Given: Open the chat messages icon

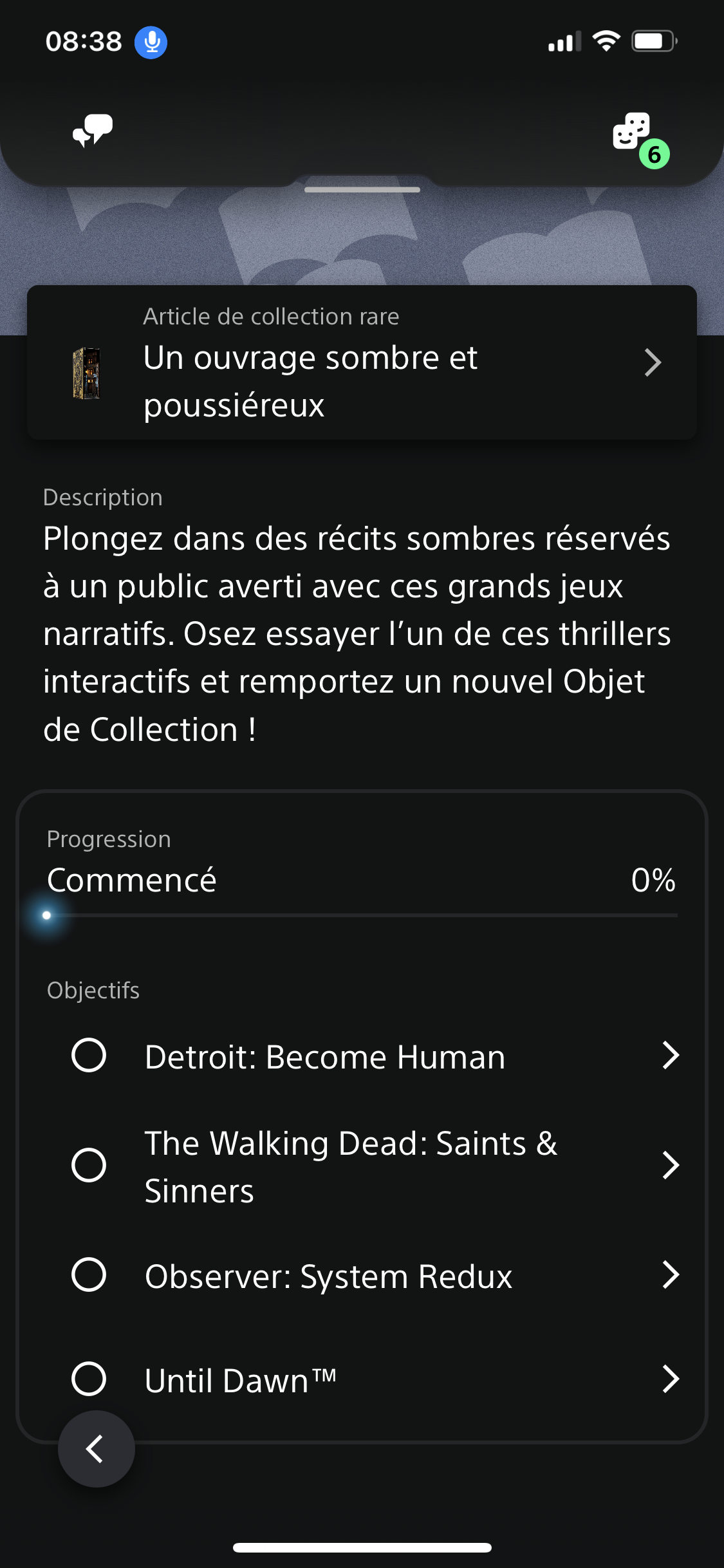Looking at the screenshot, I should (93, 131).
